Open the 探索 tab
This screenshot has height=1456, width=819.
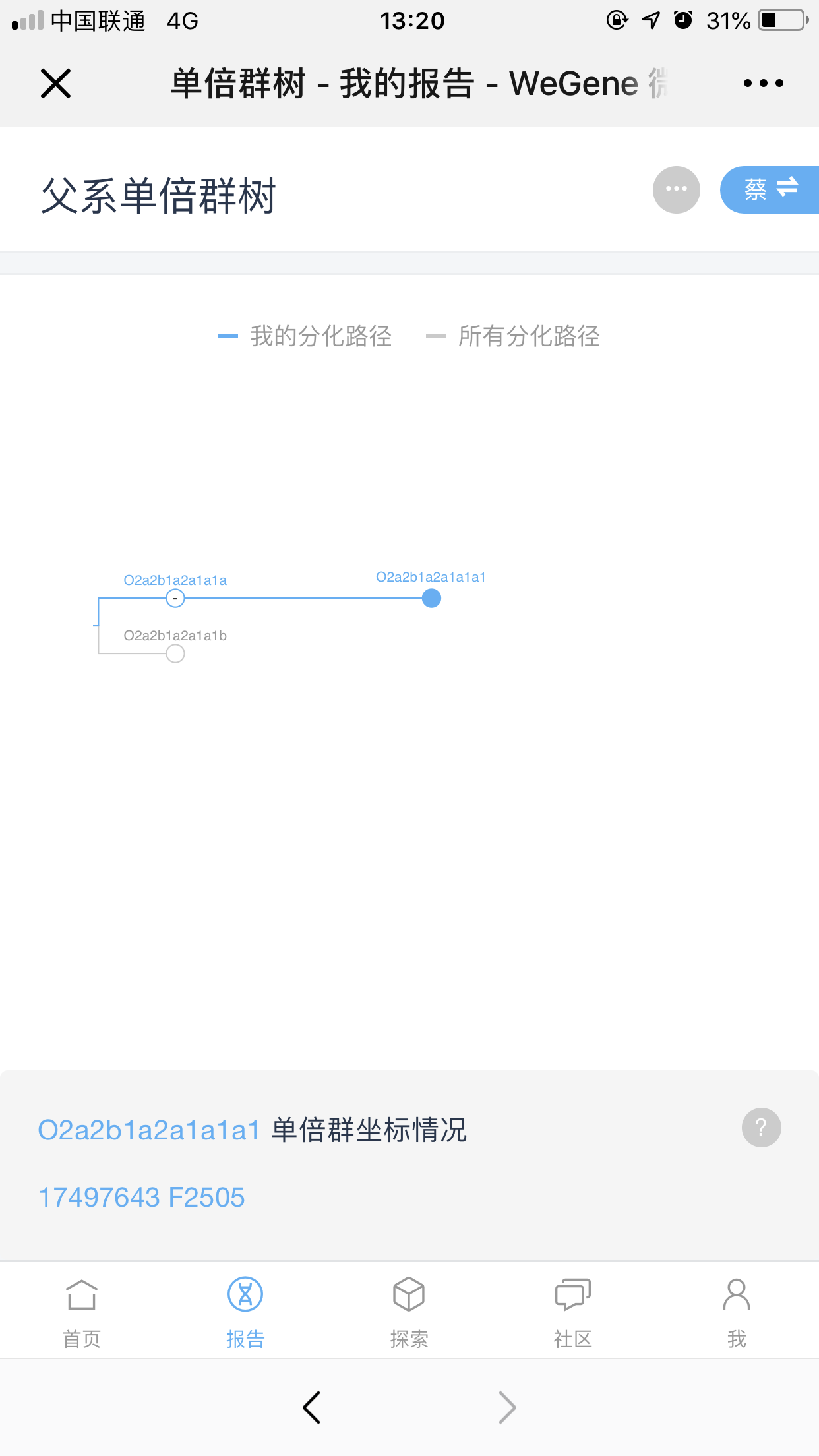[409, 1312]
